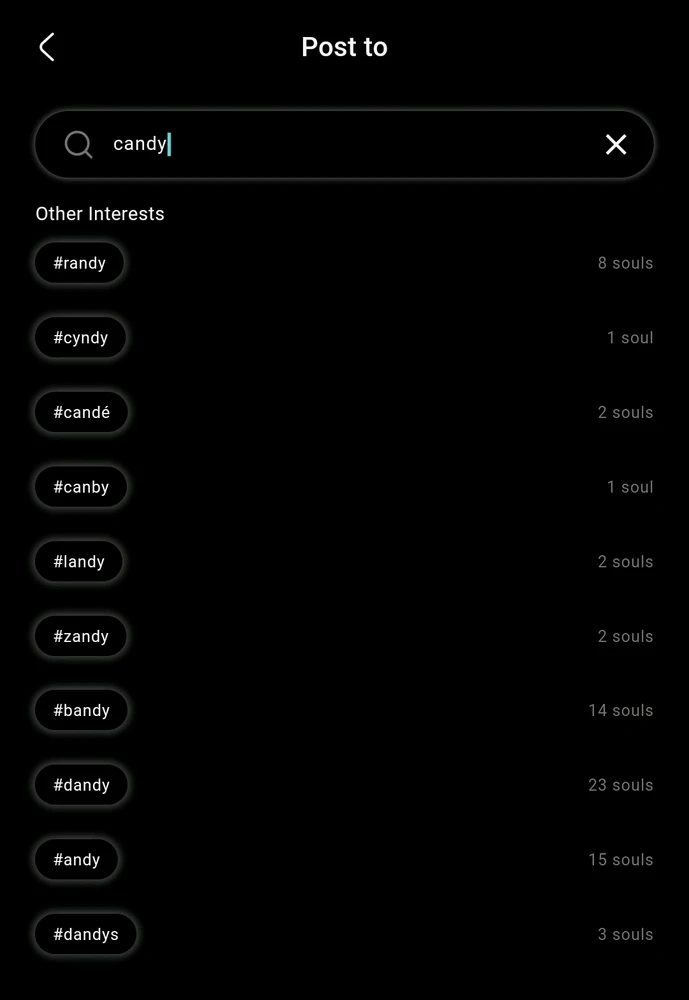Select the #bandy chip
The image size is (689, 1000).
(x=81, y=711)
